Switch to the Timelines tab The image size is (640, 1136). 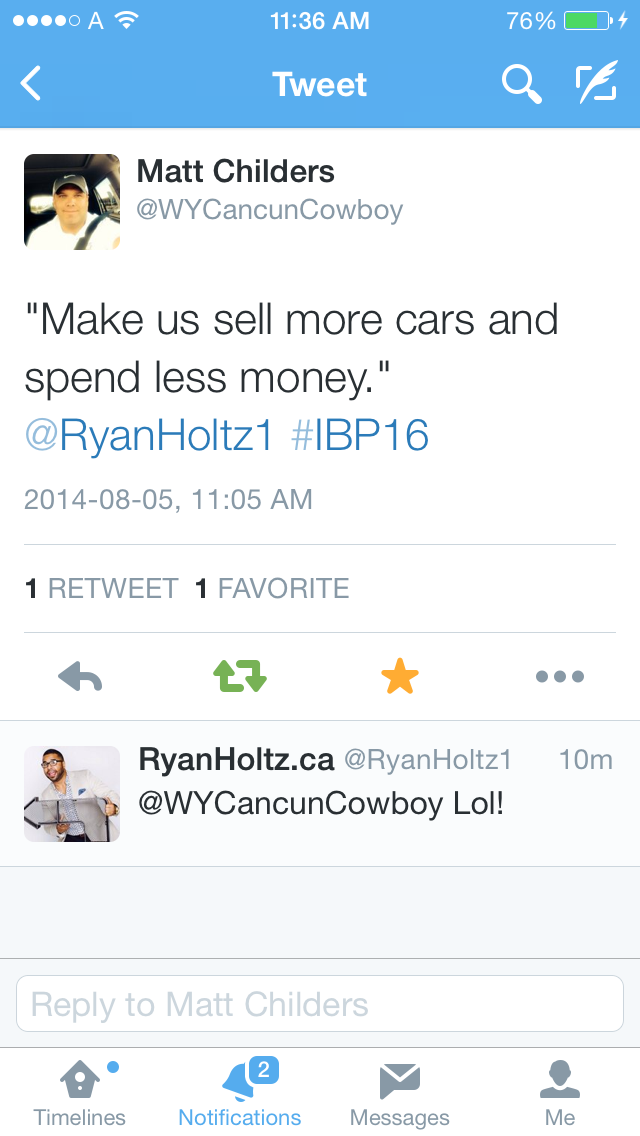(80, 1092)
